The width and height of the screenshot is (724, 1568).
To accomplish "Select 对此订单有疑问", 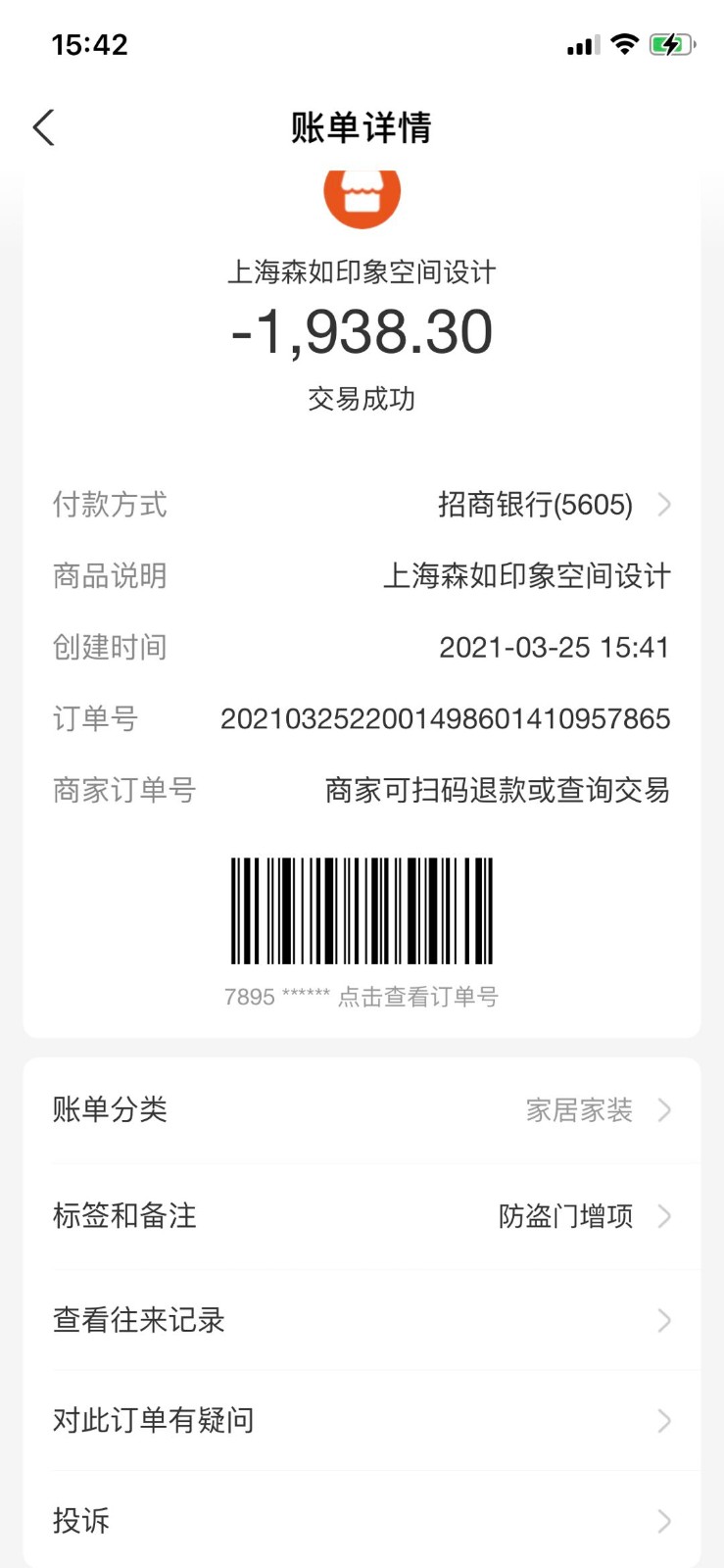I will 362,1420.
